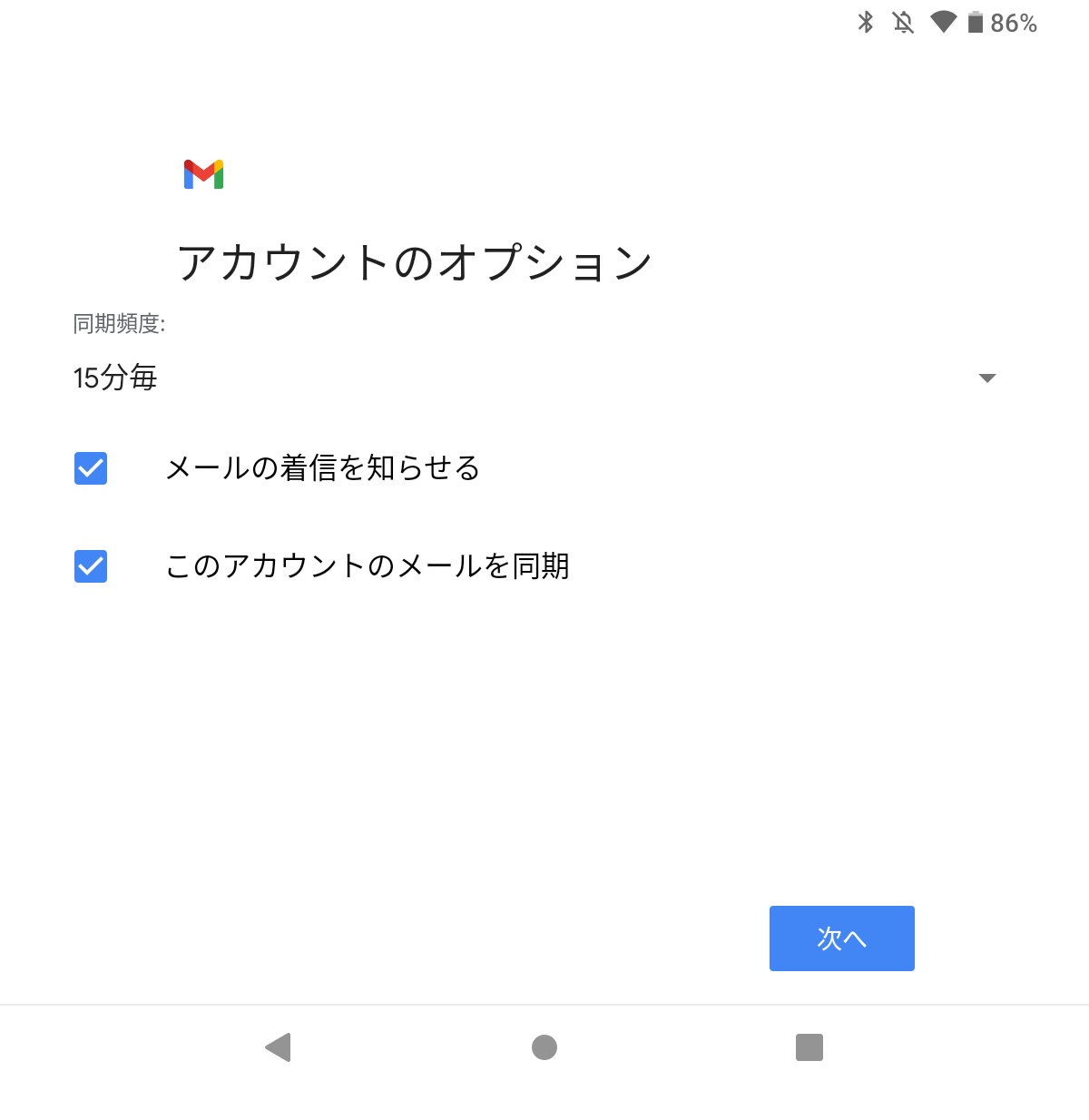
Task: Open the 同期頻度 dropdown showing 15分毎
Action: point(535,378)
